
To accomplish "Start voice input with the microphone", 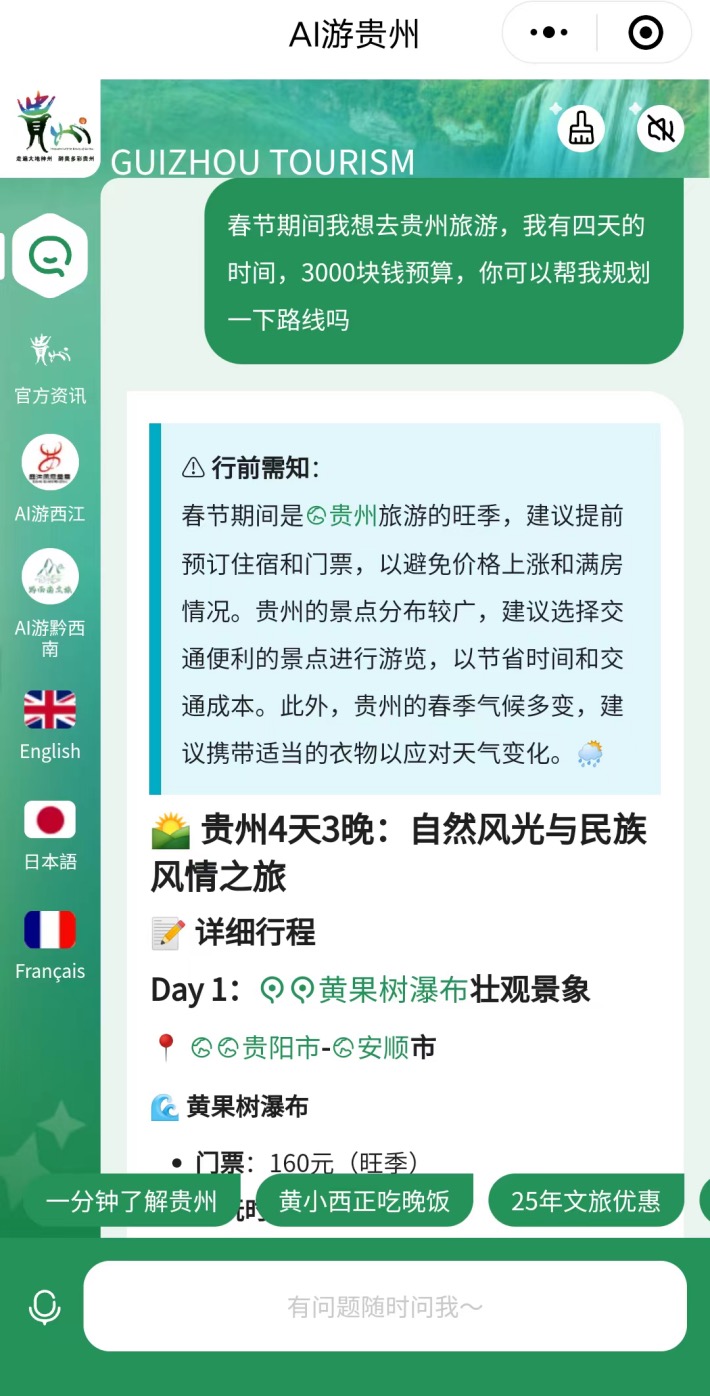I will click(44, 1306).
